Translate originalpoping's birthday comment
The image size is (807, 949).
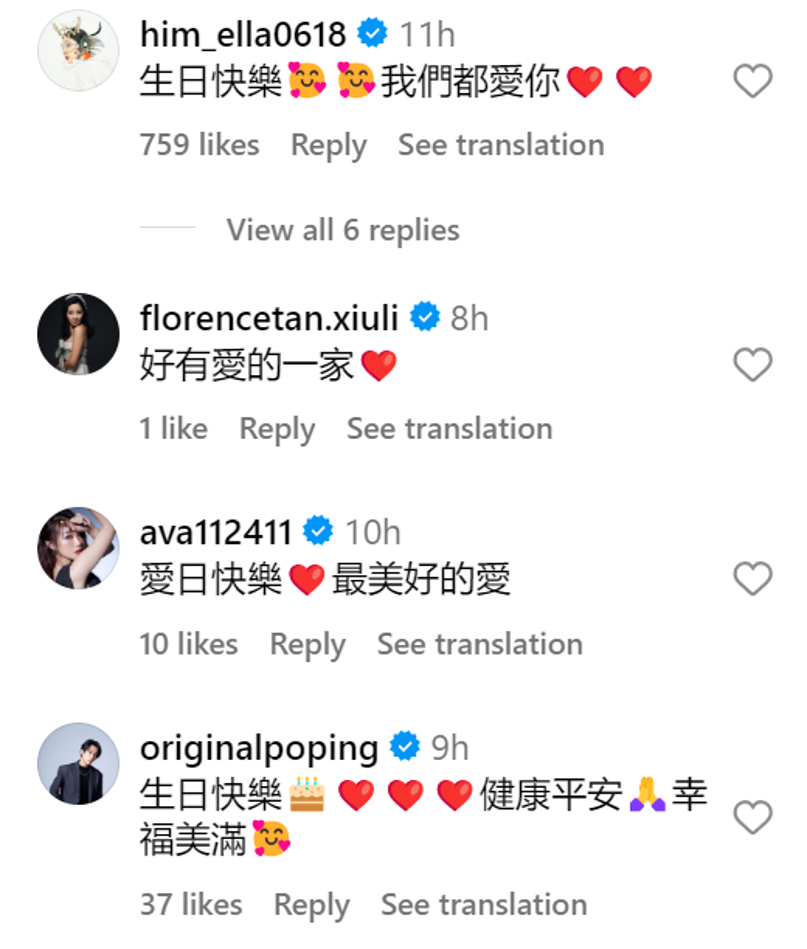(484, 905)
